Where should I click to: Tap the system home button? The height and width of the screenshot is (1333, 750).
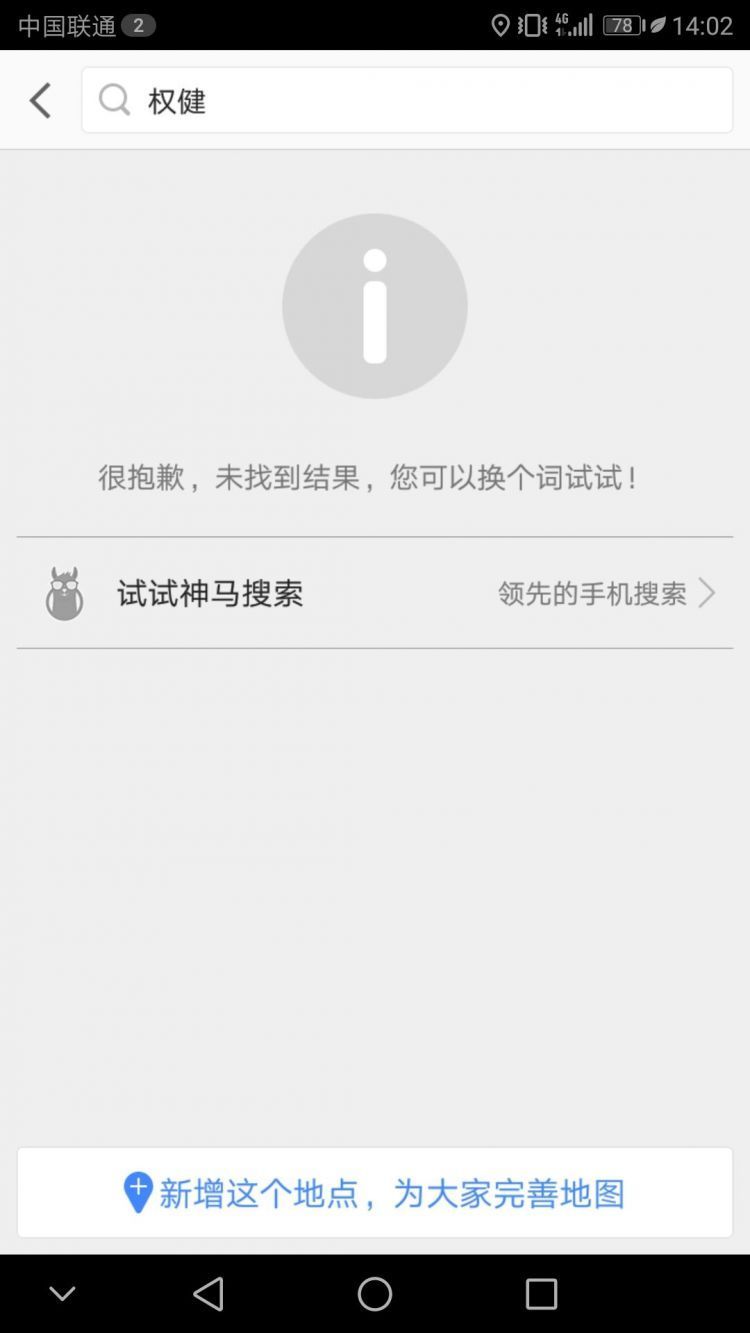[375, 1294]
